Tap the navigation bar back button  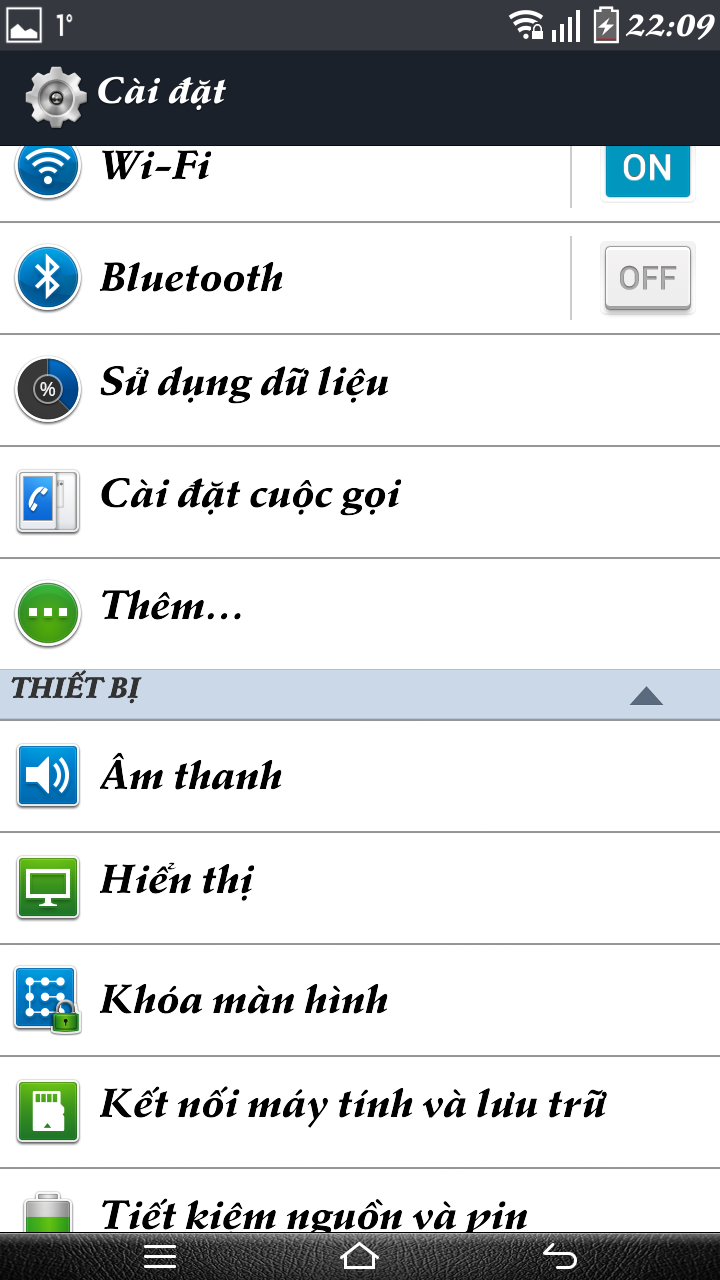[559, 1256]
